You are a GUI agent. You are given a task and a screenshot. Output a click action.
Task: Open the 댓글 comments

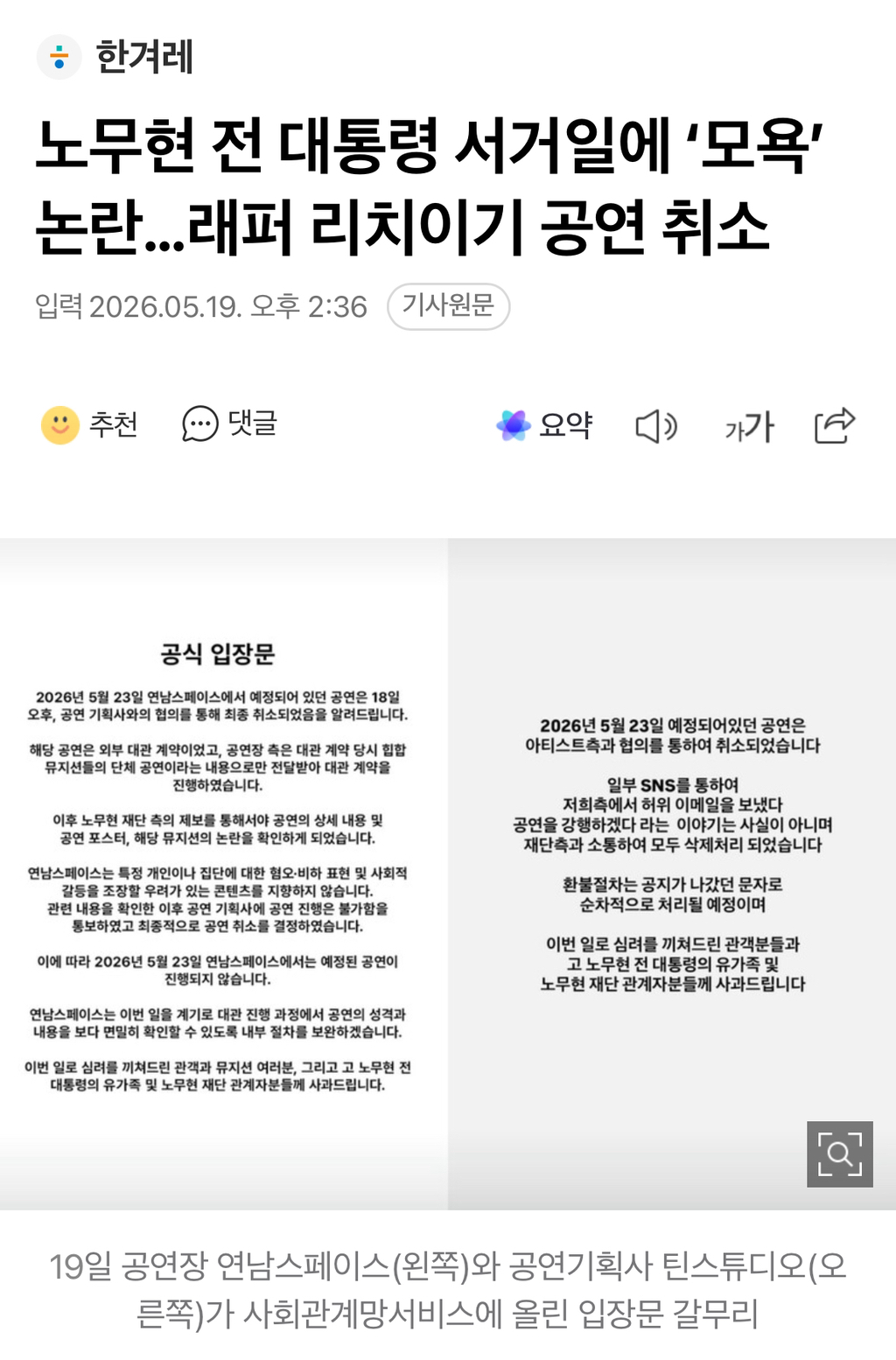pyautogui.click(x=229, y=424)
